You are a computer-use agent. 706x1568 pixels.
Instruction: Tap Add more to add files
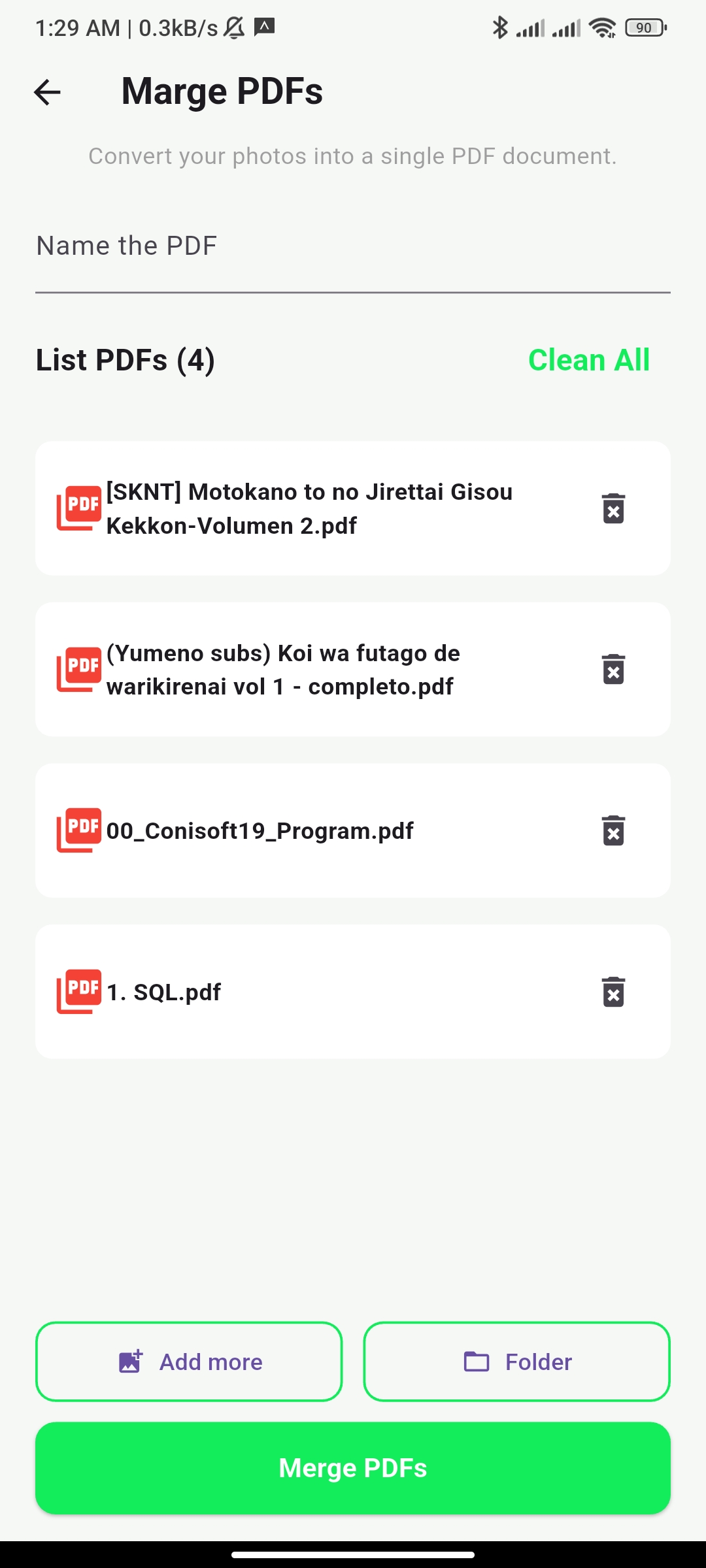pos(189,1362)
